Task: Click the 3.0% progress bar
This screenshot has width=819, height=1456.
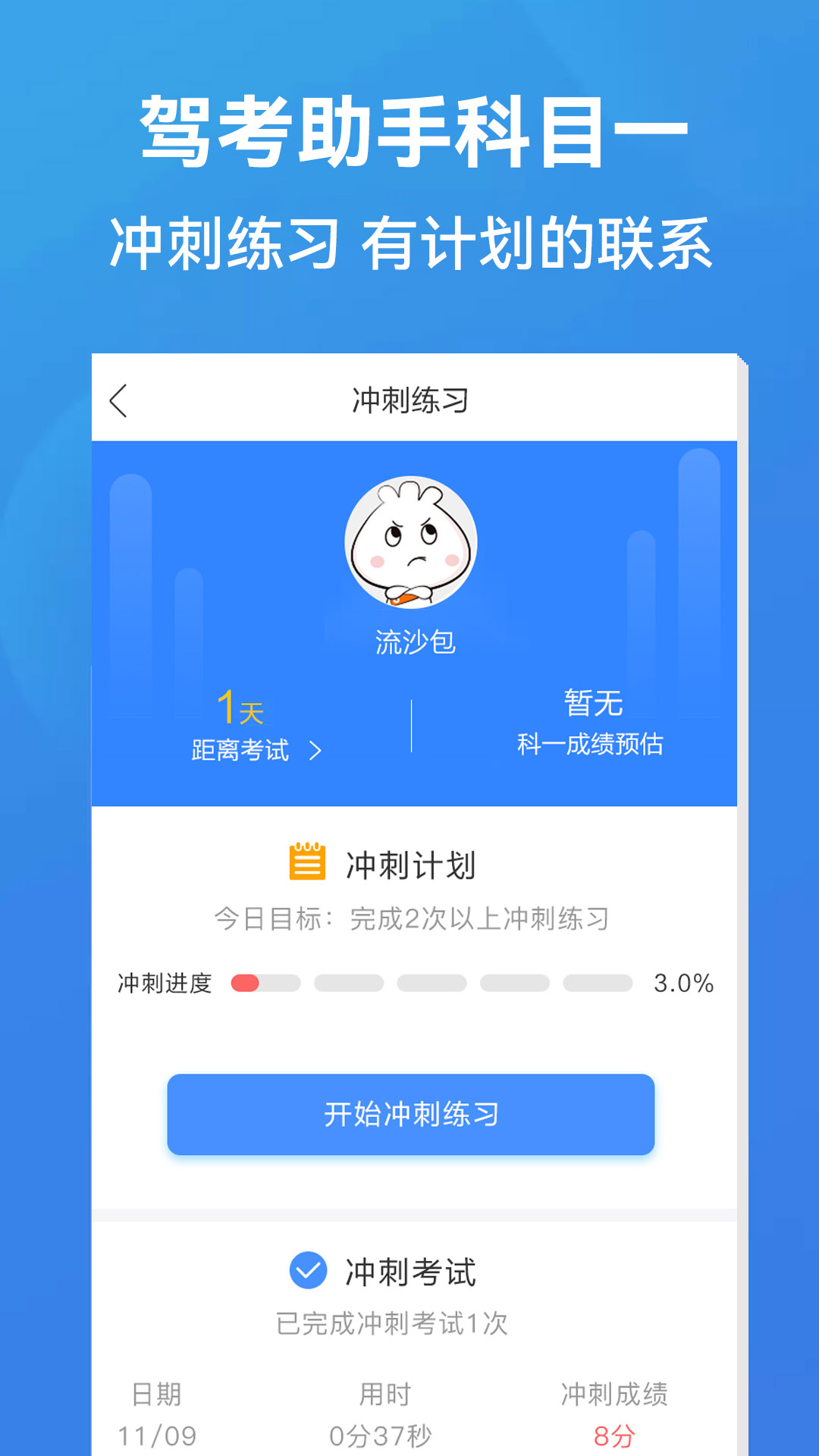Action: [682, 981]
